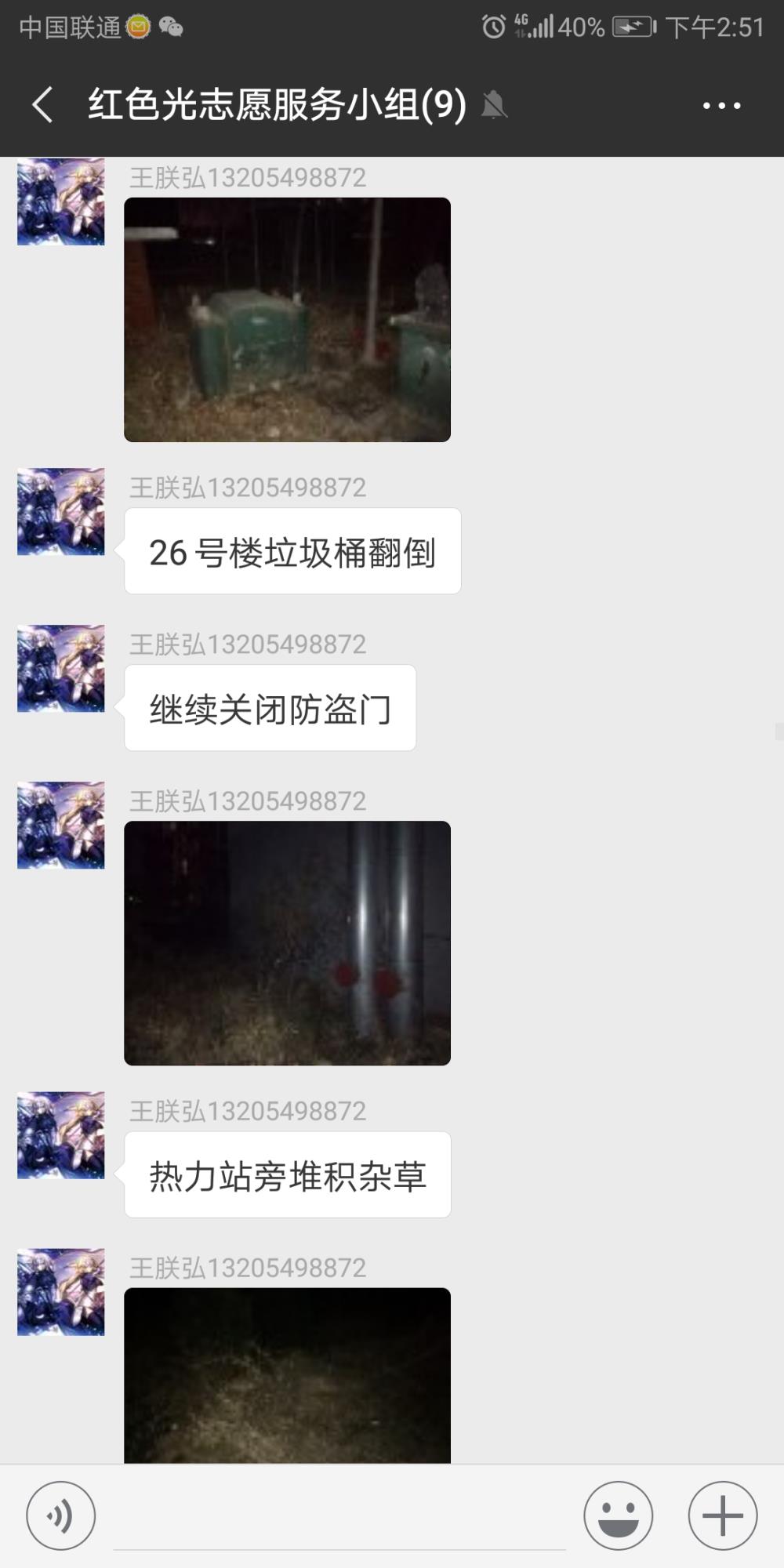Screen dimensions: 784x1568
Task: Open the plus attachment menu
Action: pos(722,1515)
